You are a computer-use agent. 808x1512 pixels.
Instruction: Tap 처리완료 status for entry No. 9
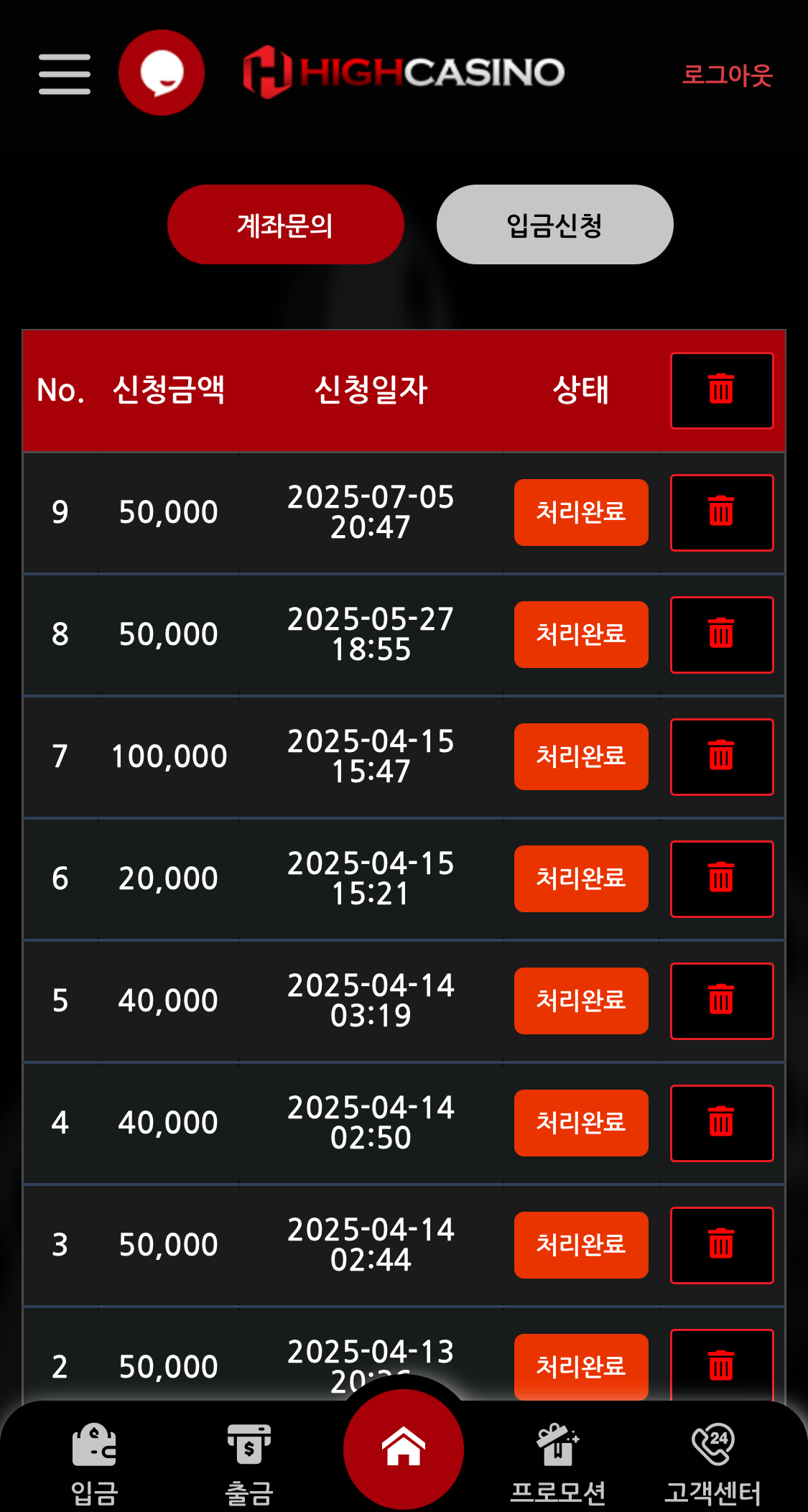pyautogui.click(x=581, y=512)
